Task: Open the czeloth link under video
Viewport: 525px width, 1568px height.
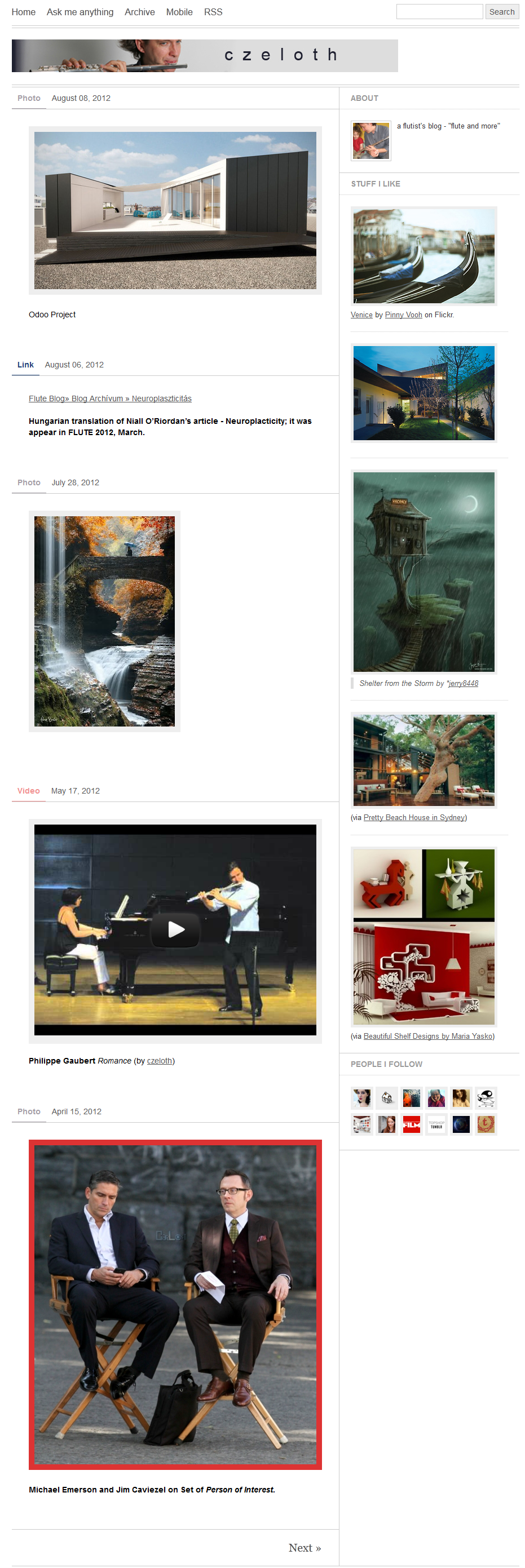Action: [x=160, y=1061]
